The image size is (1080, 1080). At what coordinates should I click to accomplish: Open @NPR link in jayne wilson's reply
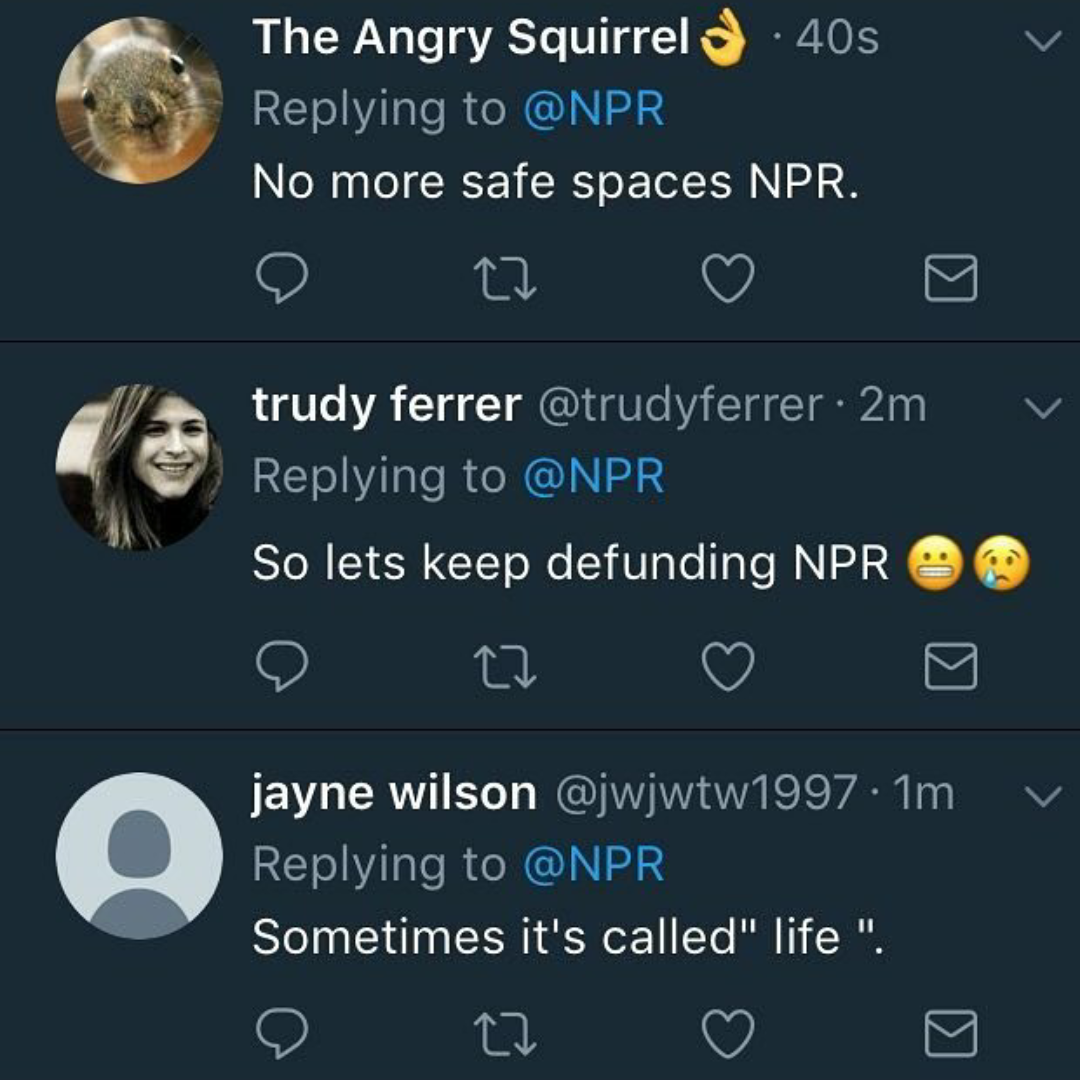click(x=593, y=864)
